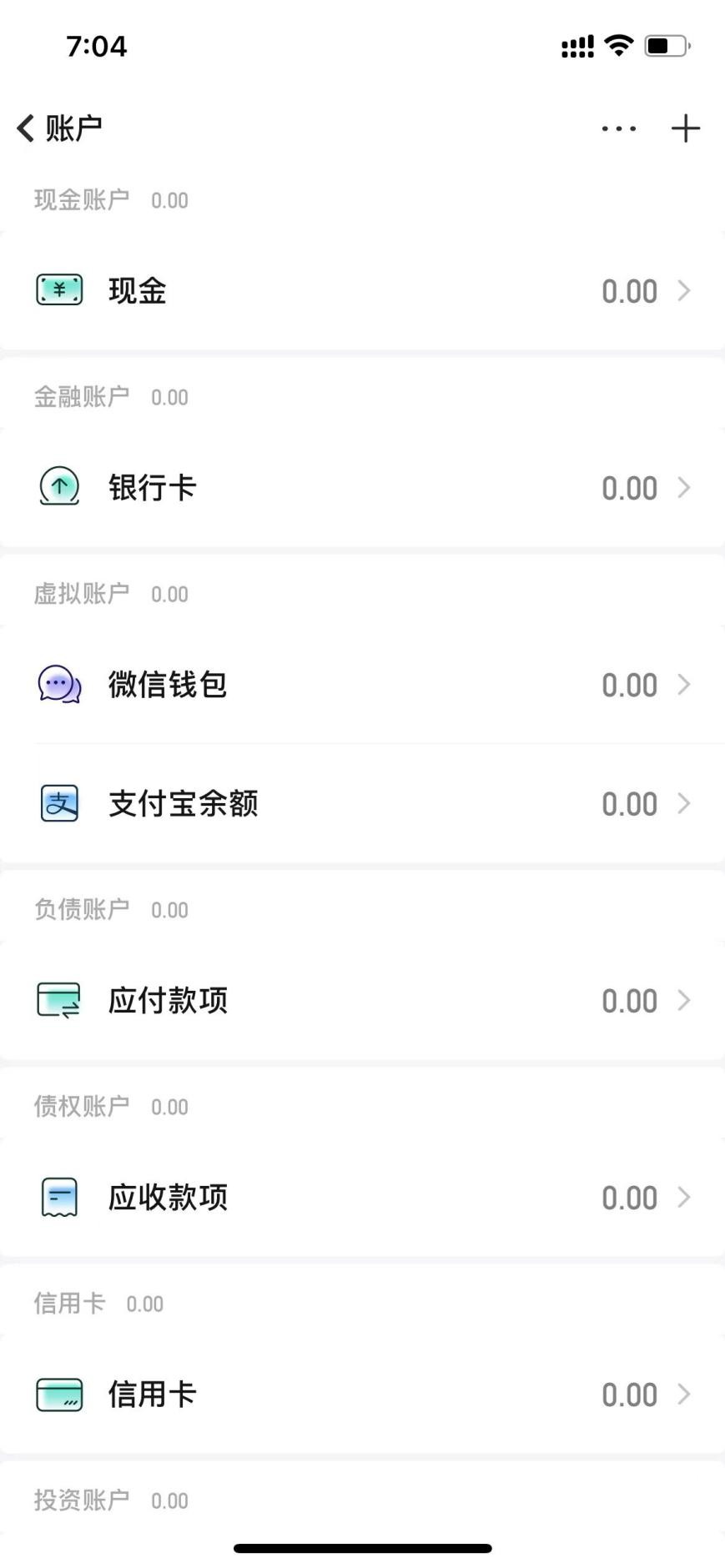
Task: Expand the 银行卡 account details chevron
Action: pos(684,487)
